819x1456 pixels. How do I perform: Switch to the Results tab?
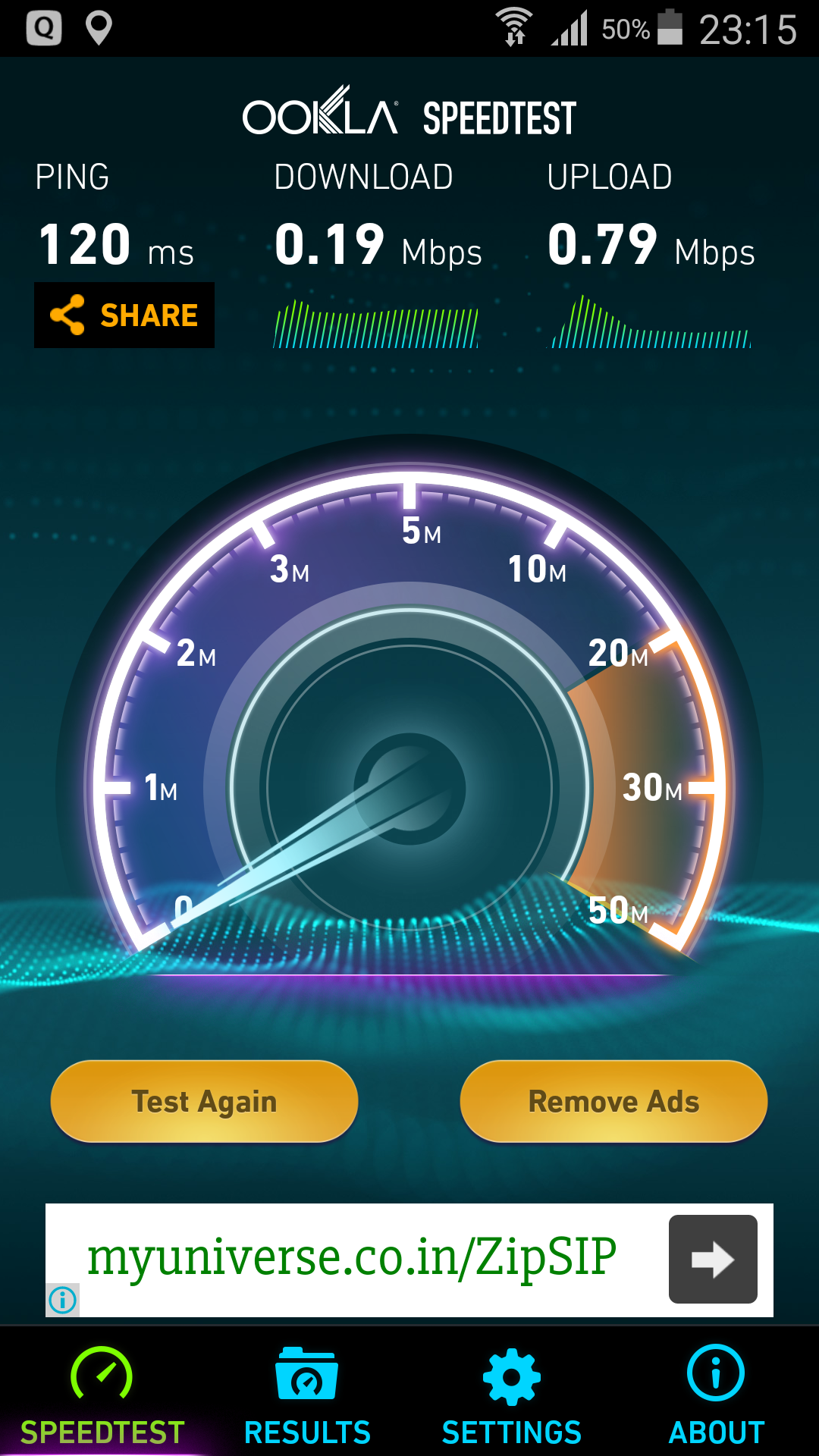click(x=307, y=1395)
